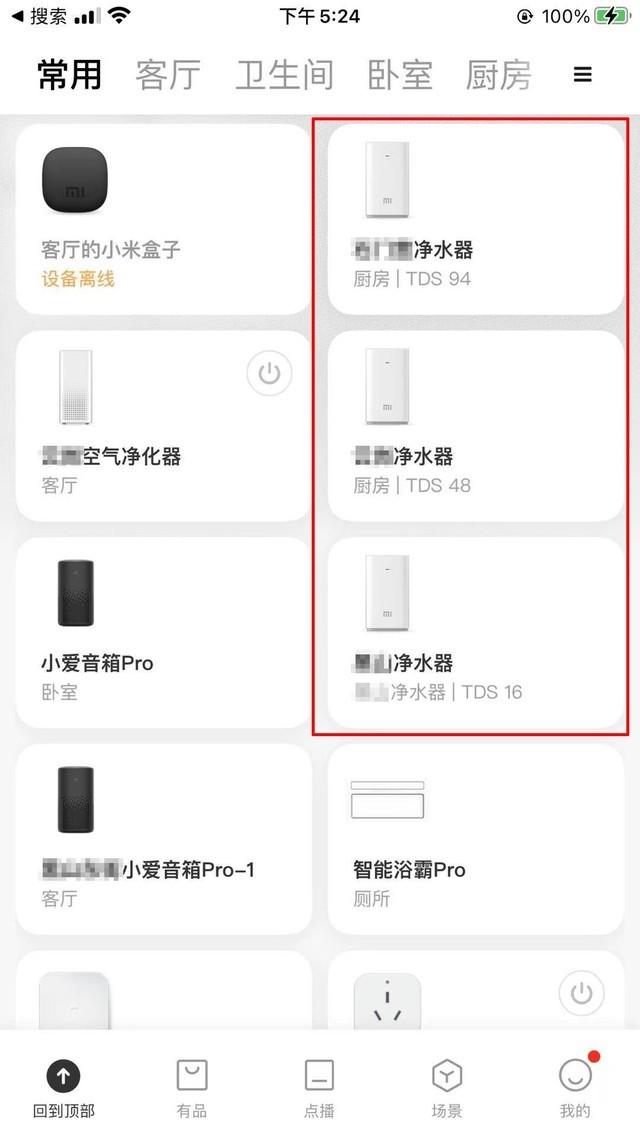Open the 小爱音箱Pro-1 card
The width and height of the screenshot is (640, 1138).
(x=163, y=839)
